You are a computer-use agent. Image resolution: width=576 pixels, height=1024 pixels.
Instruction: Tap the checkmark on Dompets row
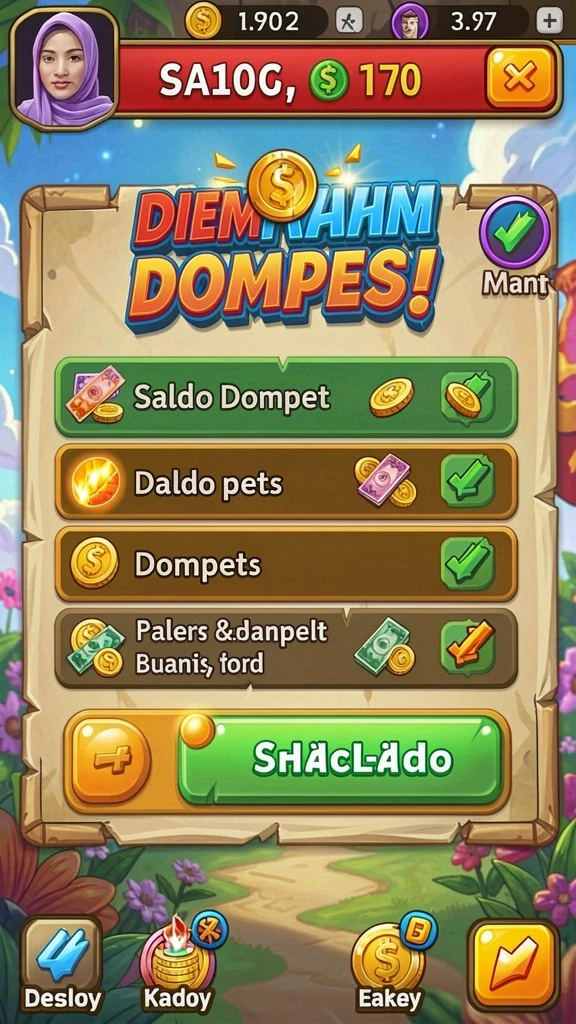(468, 564)
